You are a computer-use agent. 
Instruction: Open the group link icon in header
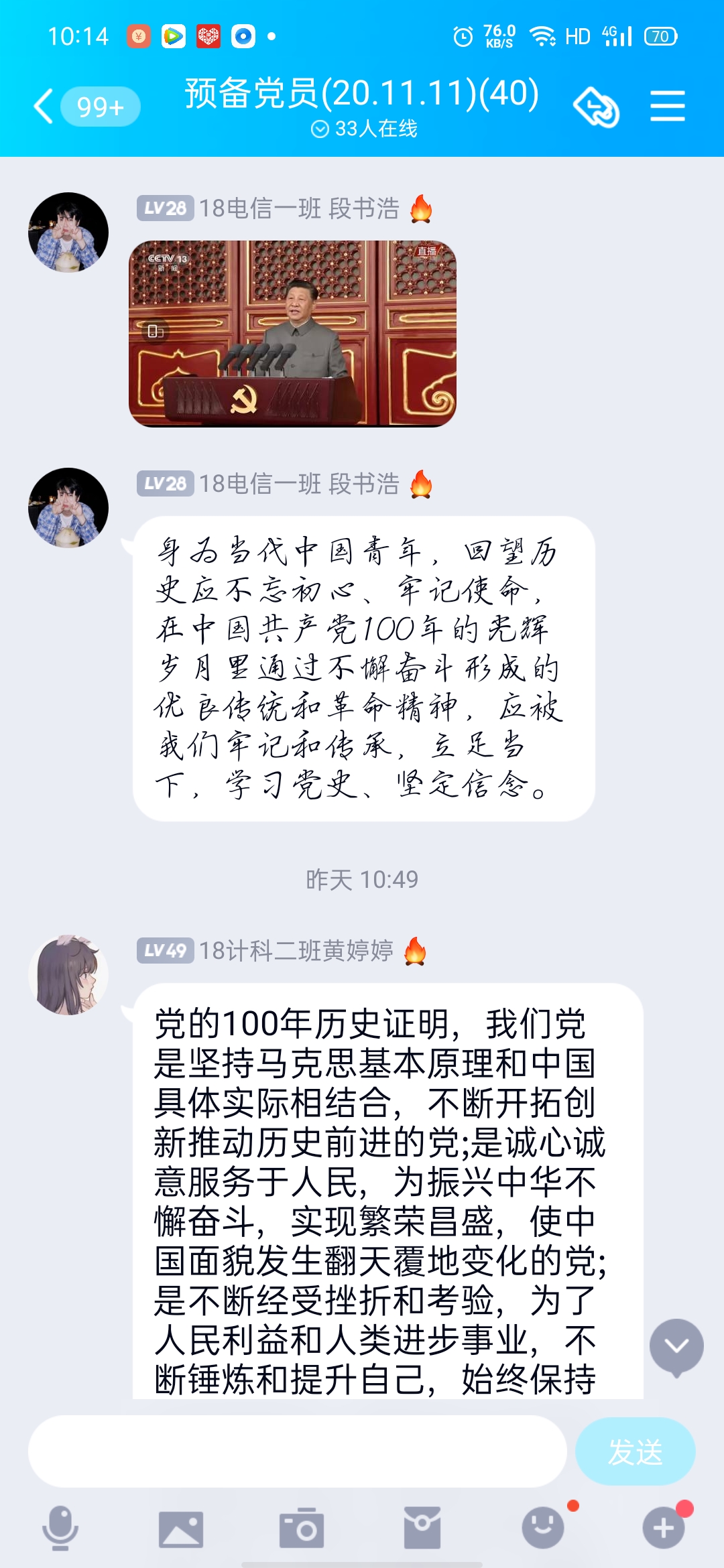pyautogui.click(x=596, y=107)
